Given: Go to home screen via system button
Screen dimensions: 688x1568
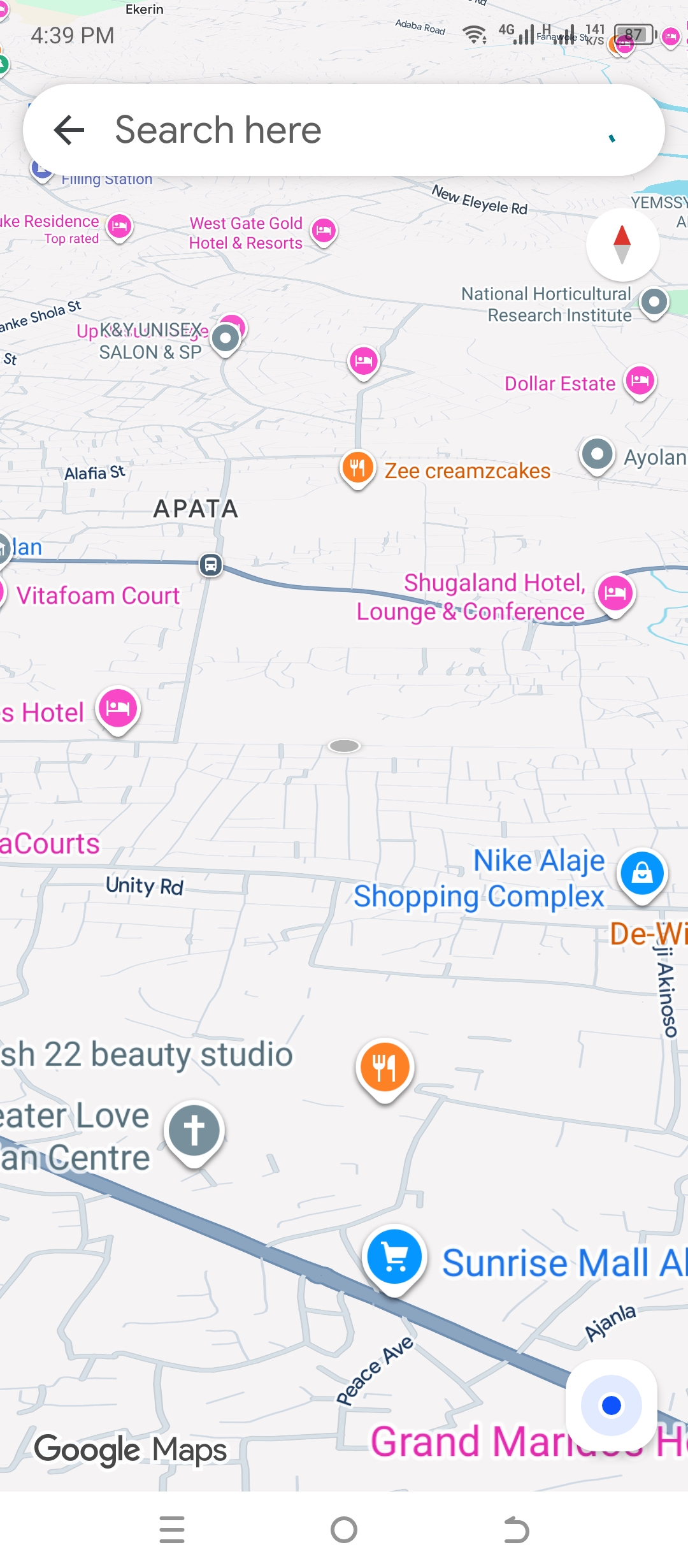Looking at the screenshot, I should 344,1530.
